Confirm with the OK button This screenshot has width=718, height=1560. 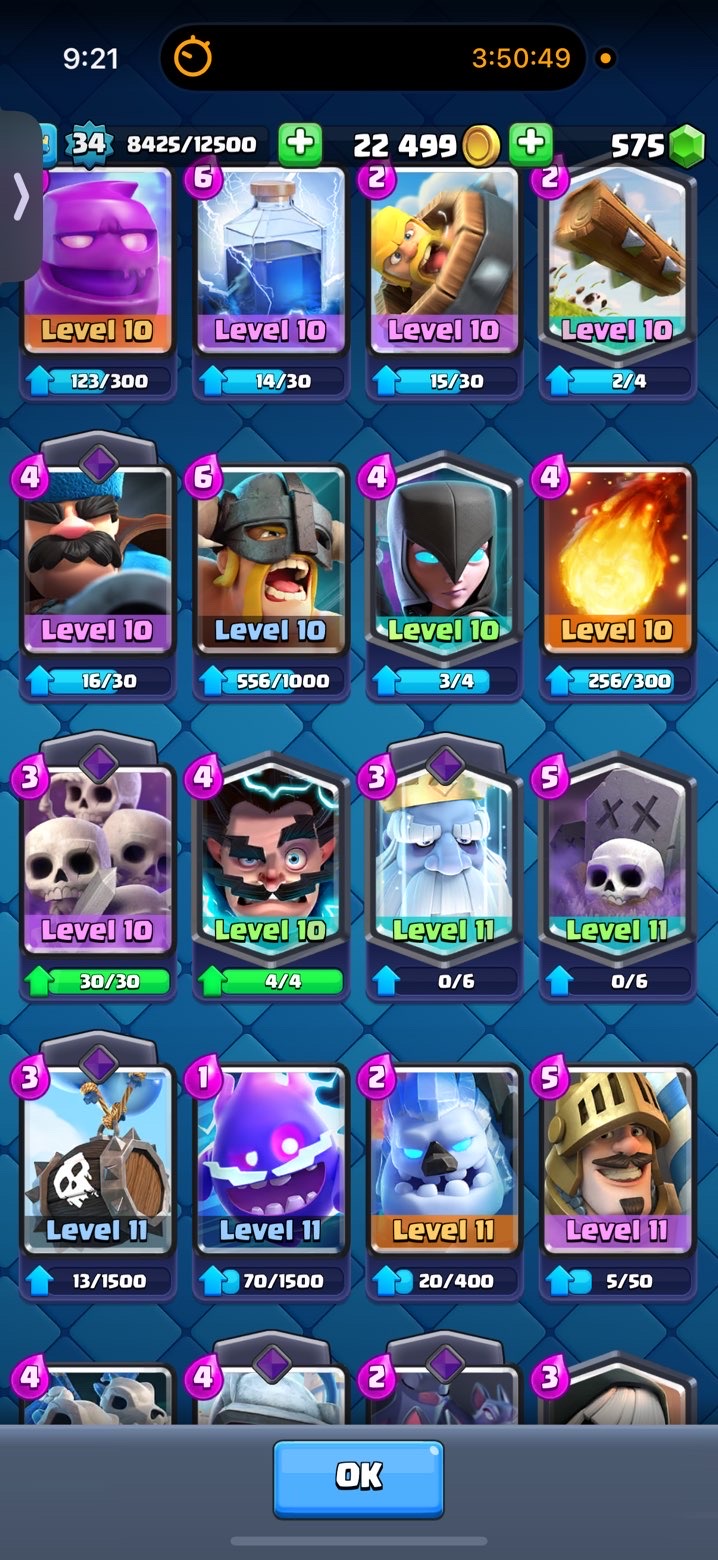tap(358, 1478)
